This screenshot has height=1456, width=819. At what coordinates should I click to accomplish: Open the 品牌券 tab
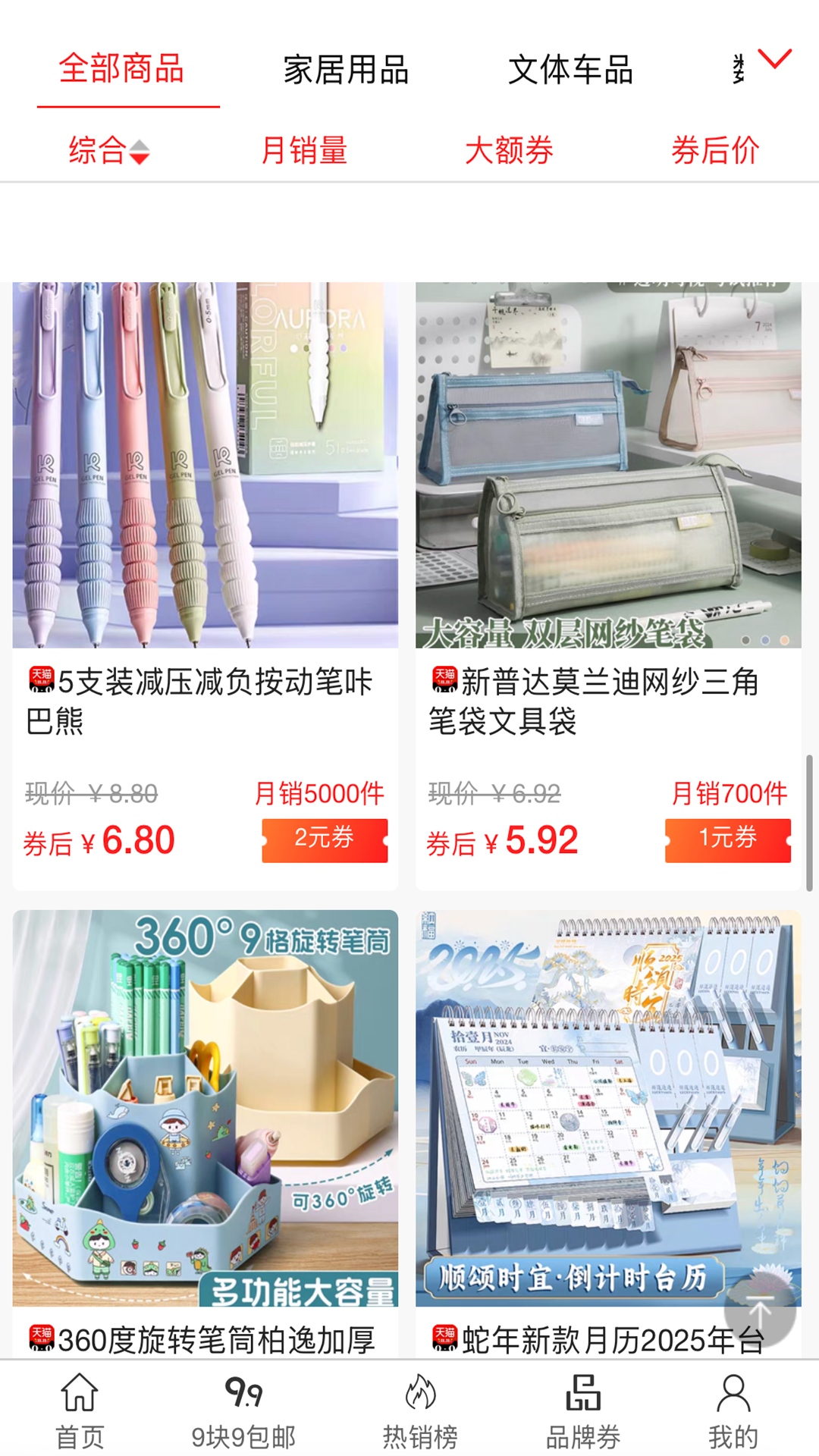pyautogui.click(x=583, y=1410)
